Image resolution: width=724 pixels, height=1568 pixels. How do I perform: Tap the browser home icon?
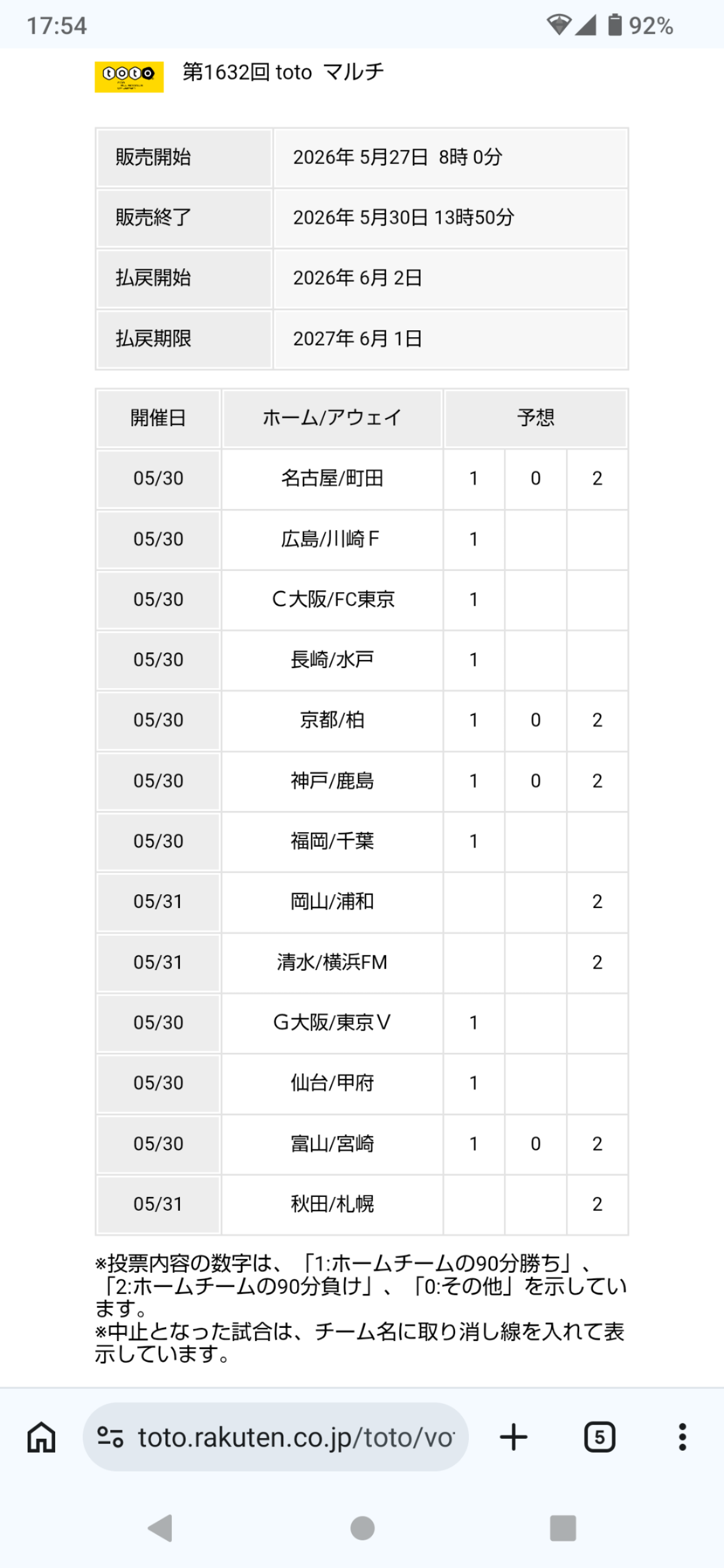(41, 1438)
